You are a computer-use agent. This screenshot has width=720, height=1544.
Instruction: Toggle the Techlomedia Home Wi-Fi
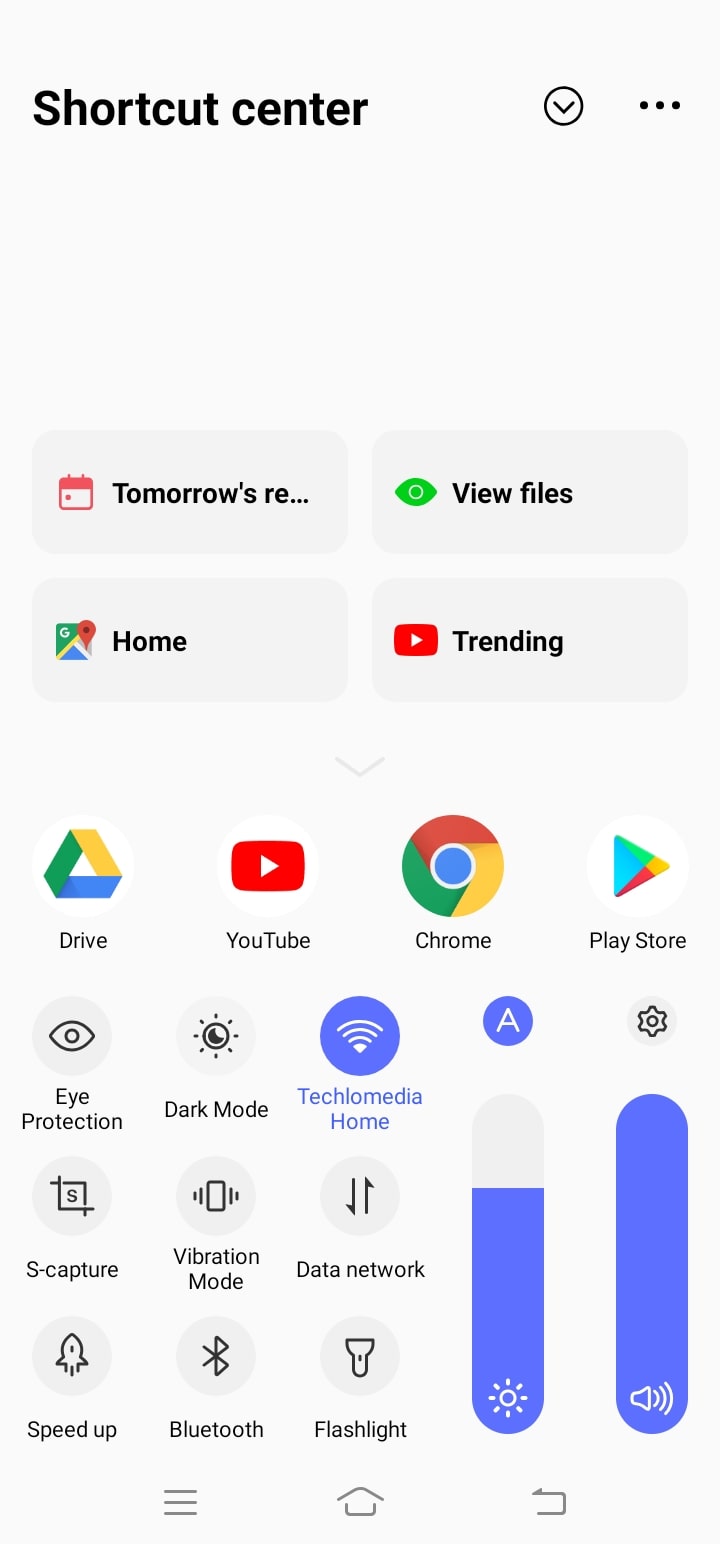(360, 1037)
